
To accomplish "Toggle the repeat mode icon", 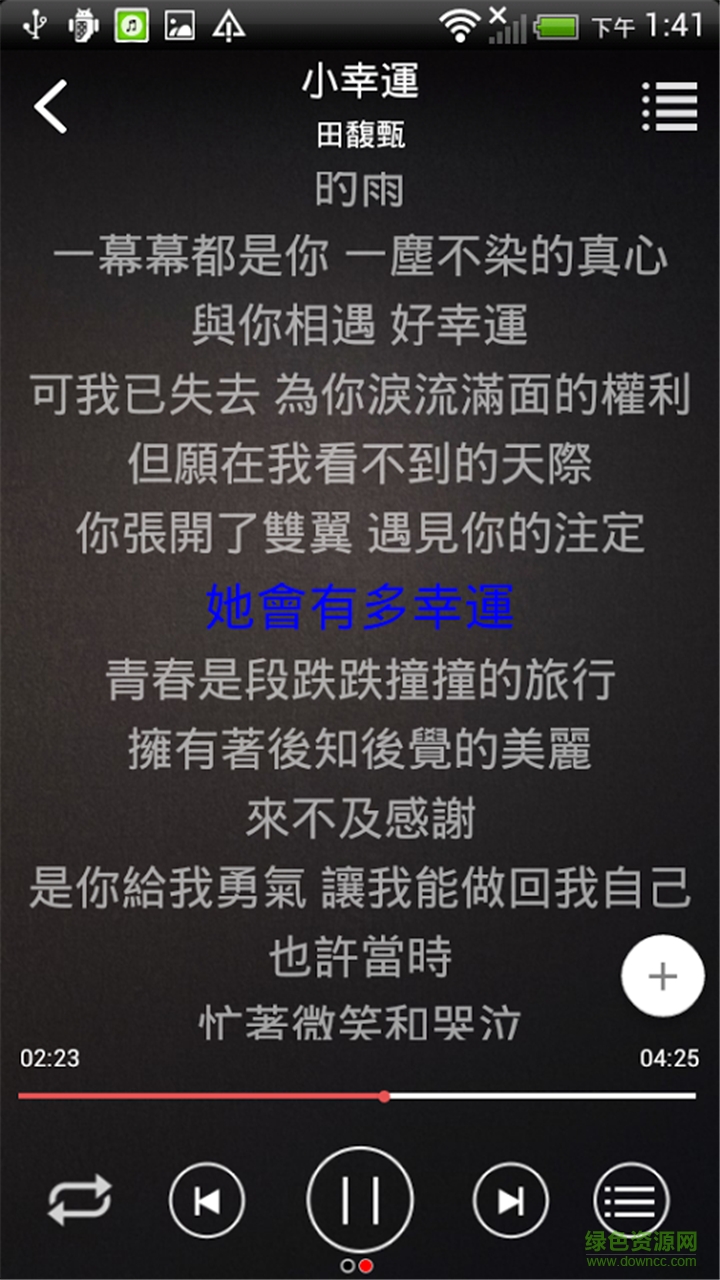I will point(80,1200).
